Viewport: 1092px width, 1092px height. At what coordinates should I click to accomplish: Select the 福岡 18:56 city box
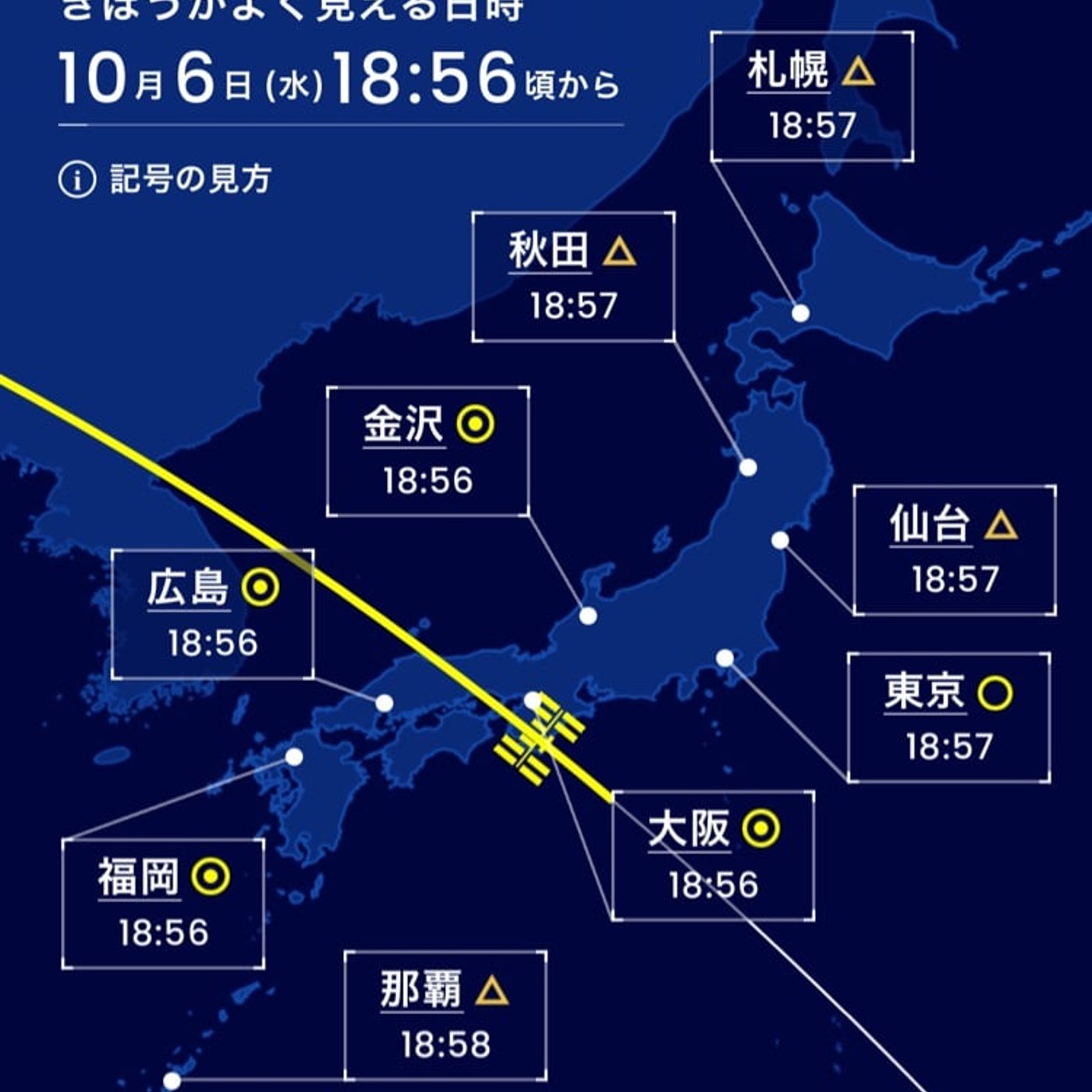163,903
